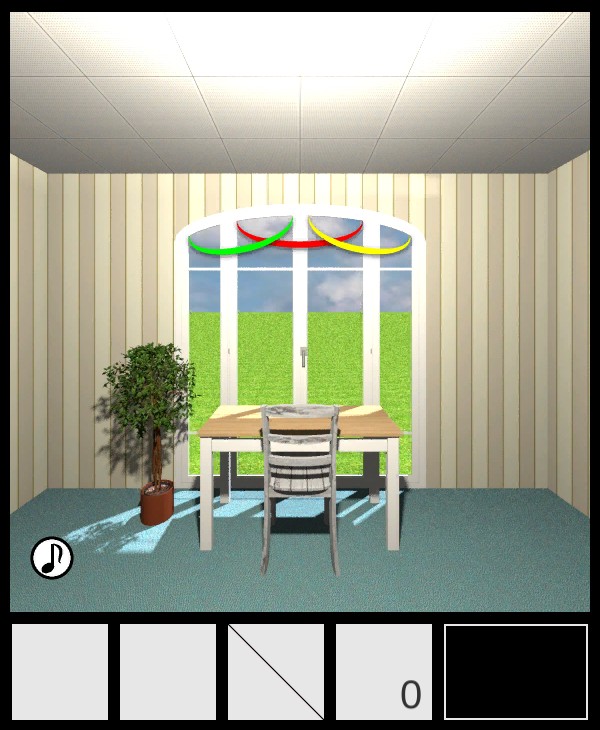Open the black item detail box
600x730 pixels.
(x=516, y=672)
